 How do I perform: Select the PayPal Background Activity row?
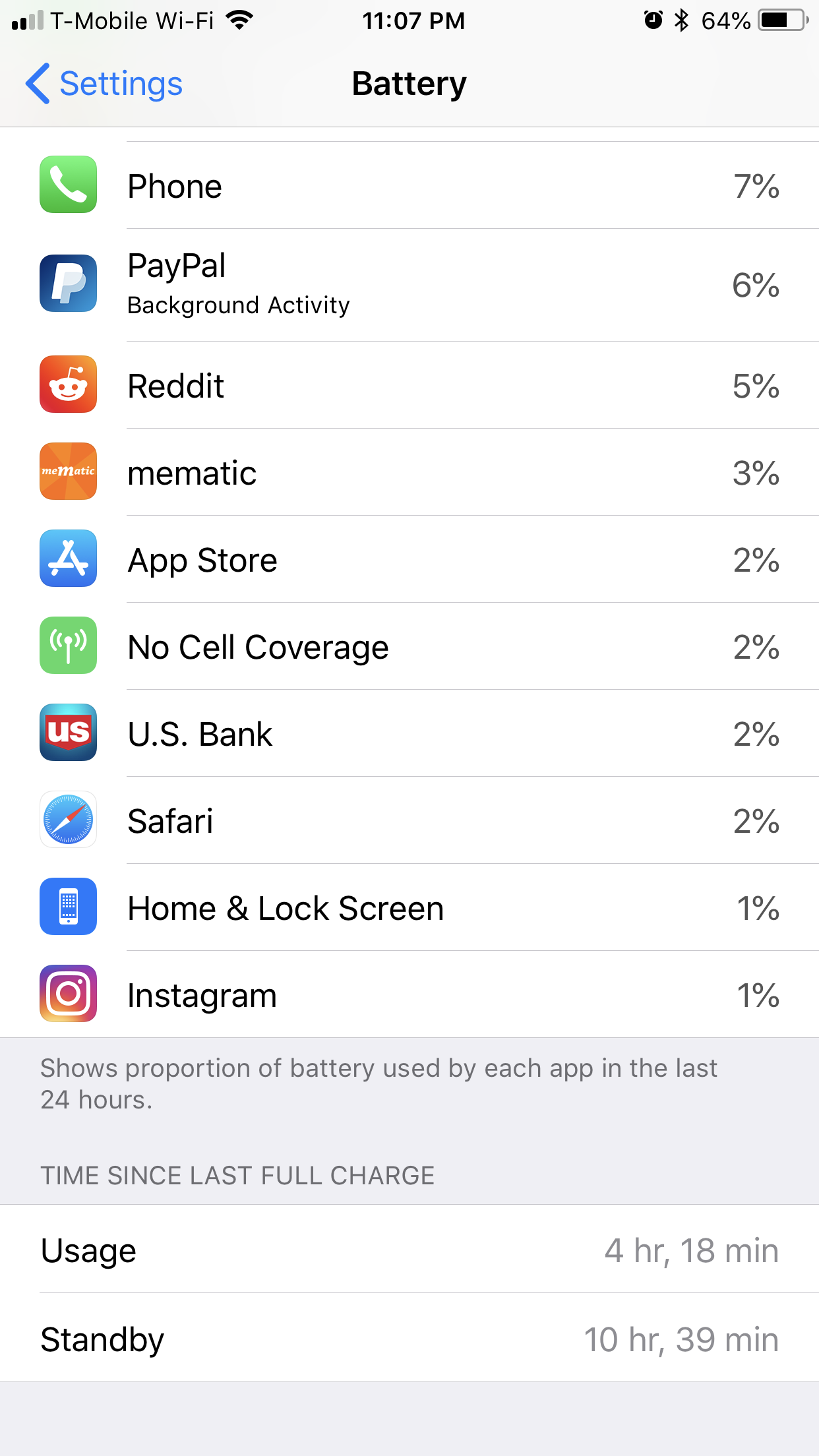pyautogui.click(x=409, y=286)
